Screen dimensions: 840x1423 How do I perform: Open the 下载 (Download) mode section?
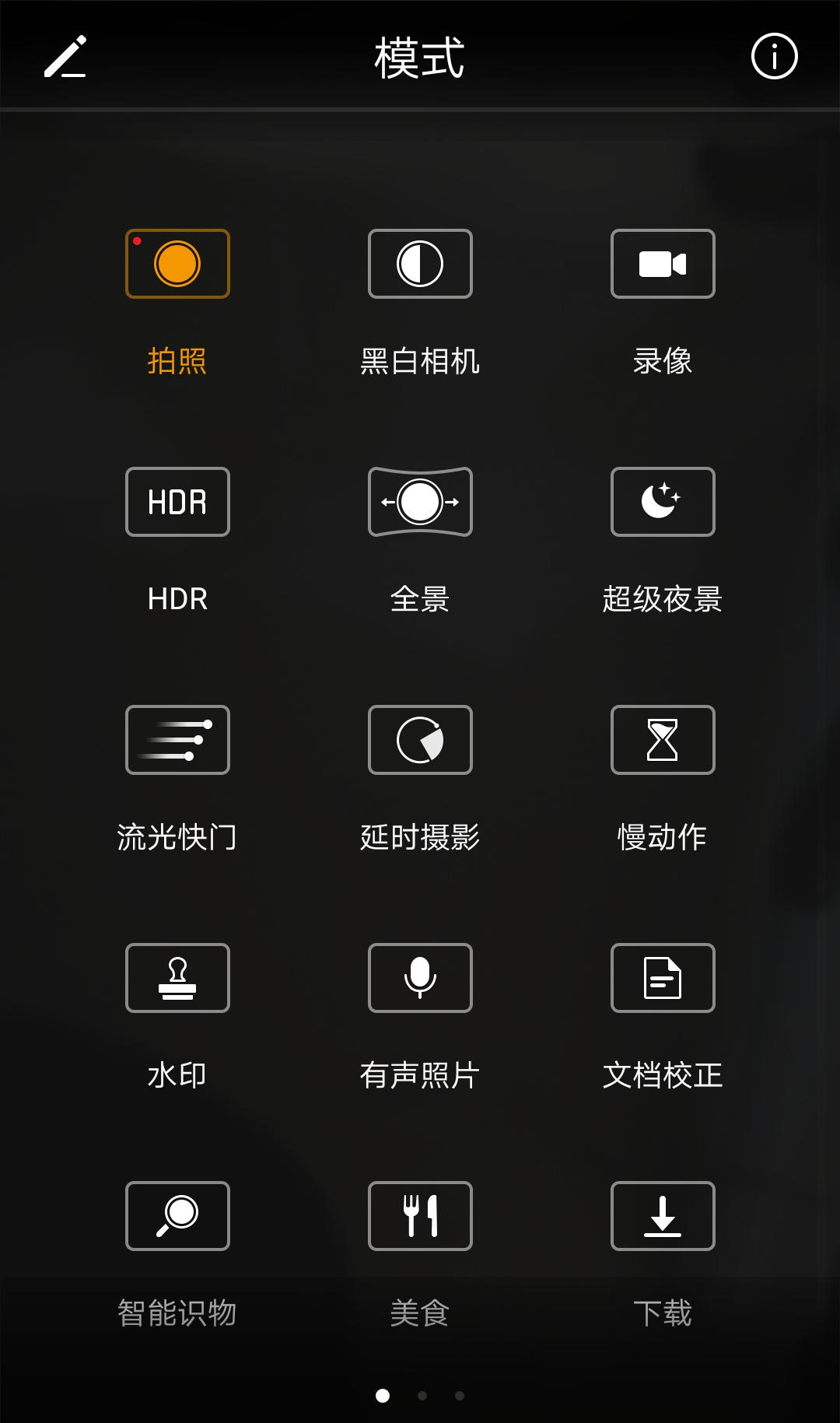pyautogui.click(x=663, y=1216)
